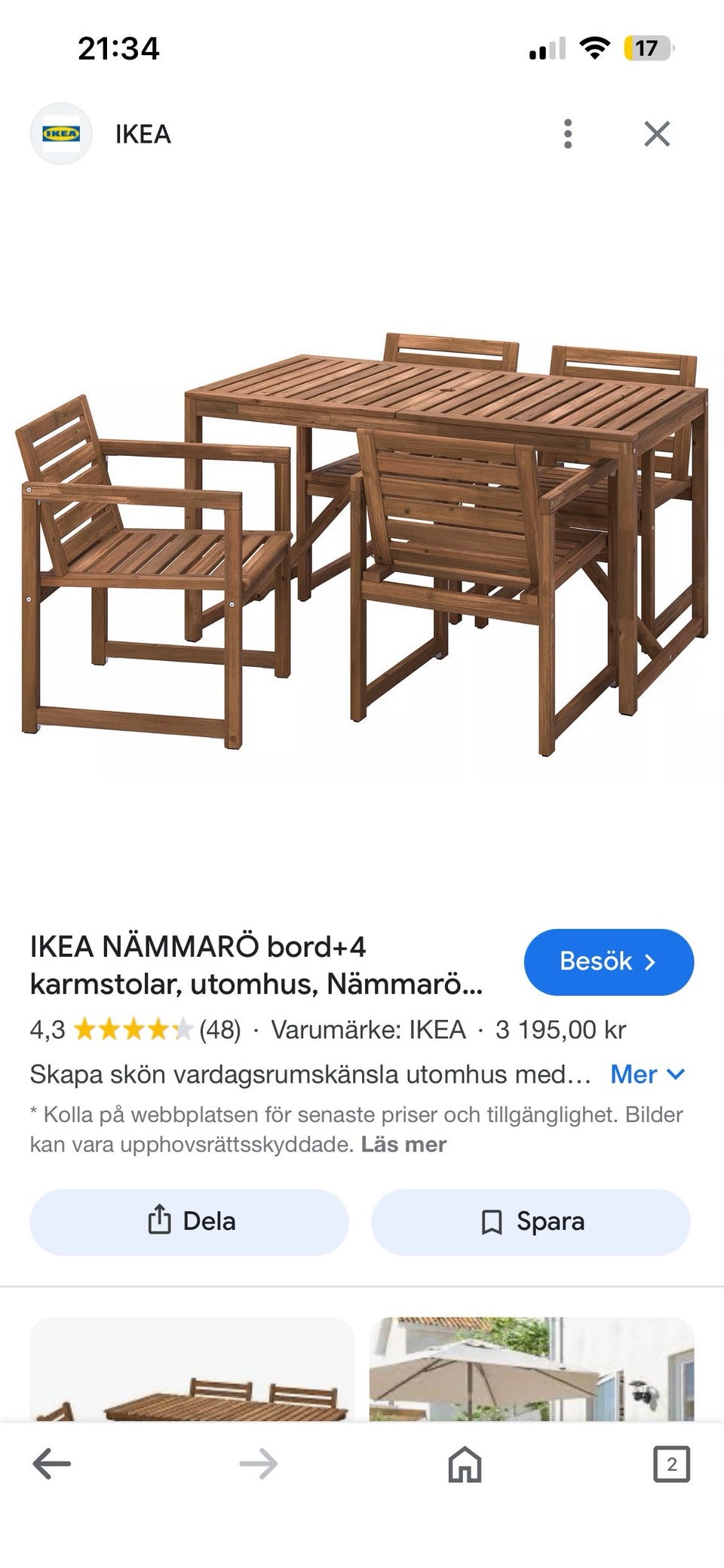Open the three-dot overflow menu
The width and height of the screenshot is (724, 1568).
tap(568, 134)
